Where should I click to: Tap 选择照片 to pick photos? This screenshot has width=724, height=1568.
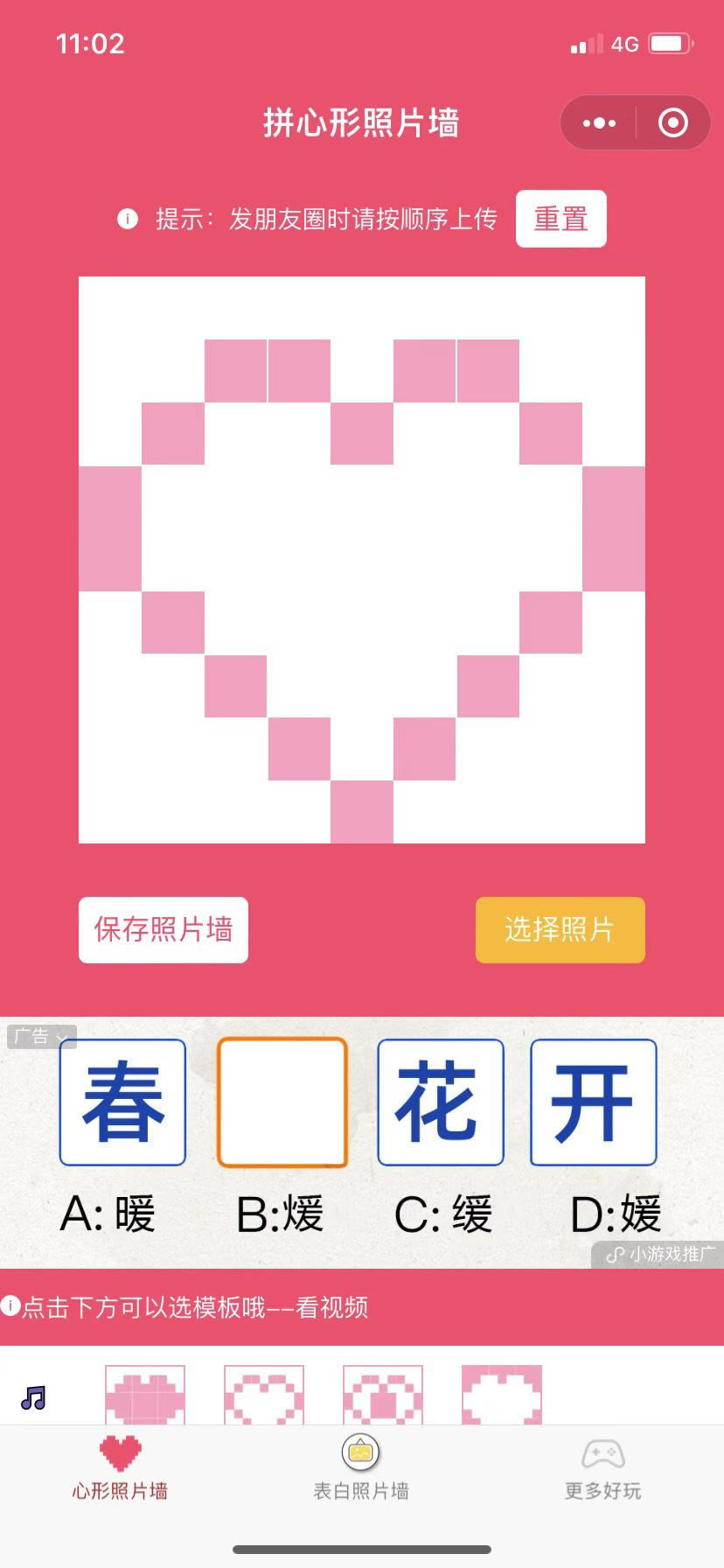(x=560, y=930)
